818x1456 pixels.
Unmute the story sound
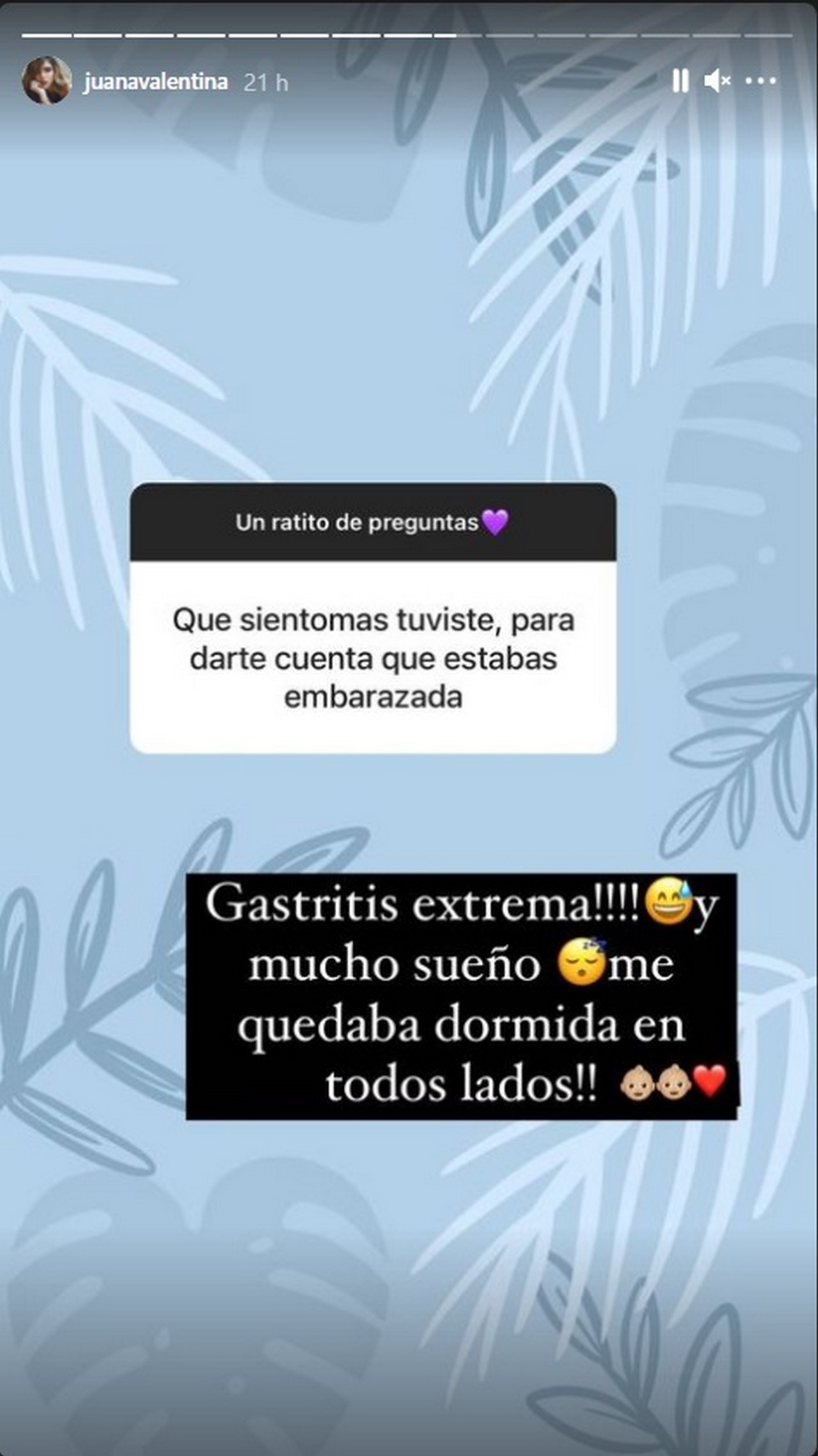point(717,81)
